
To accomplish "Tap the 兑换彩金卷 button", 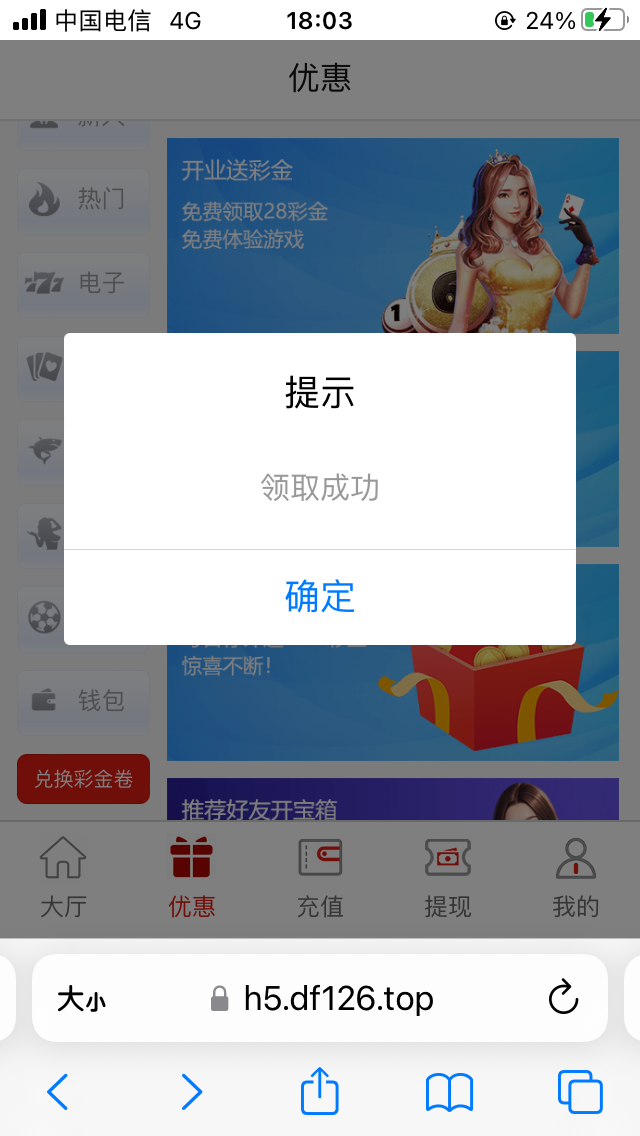I will tap(84, 779).
